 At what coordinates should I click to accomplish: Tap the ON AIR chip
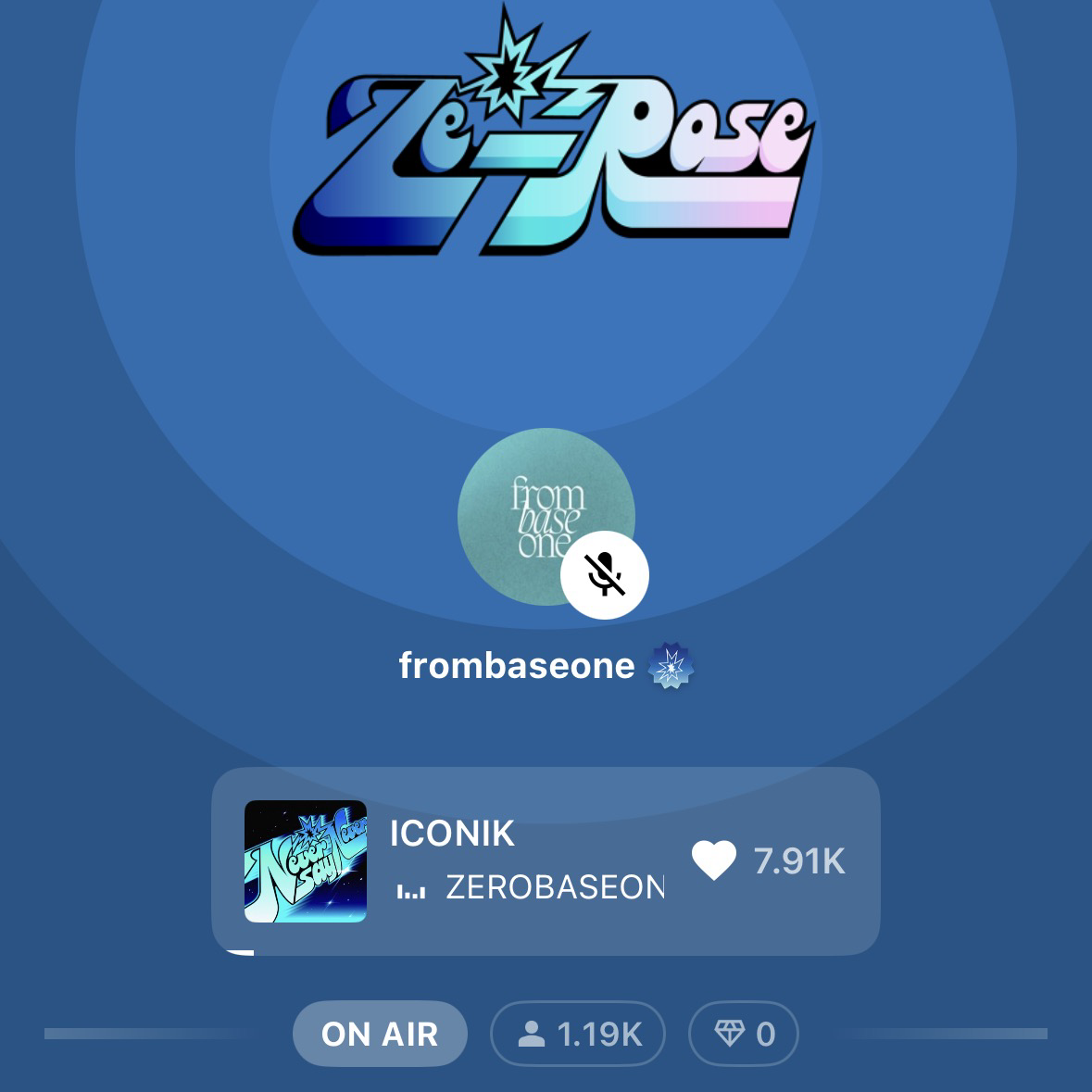tap(380, 1034)
